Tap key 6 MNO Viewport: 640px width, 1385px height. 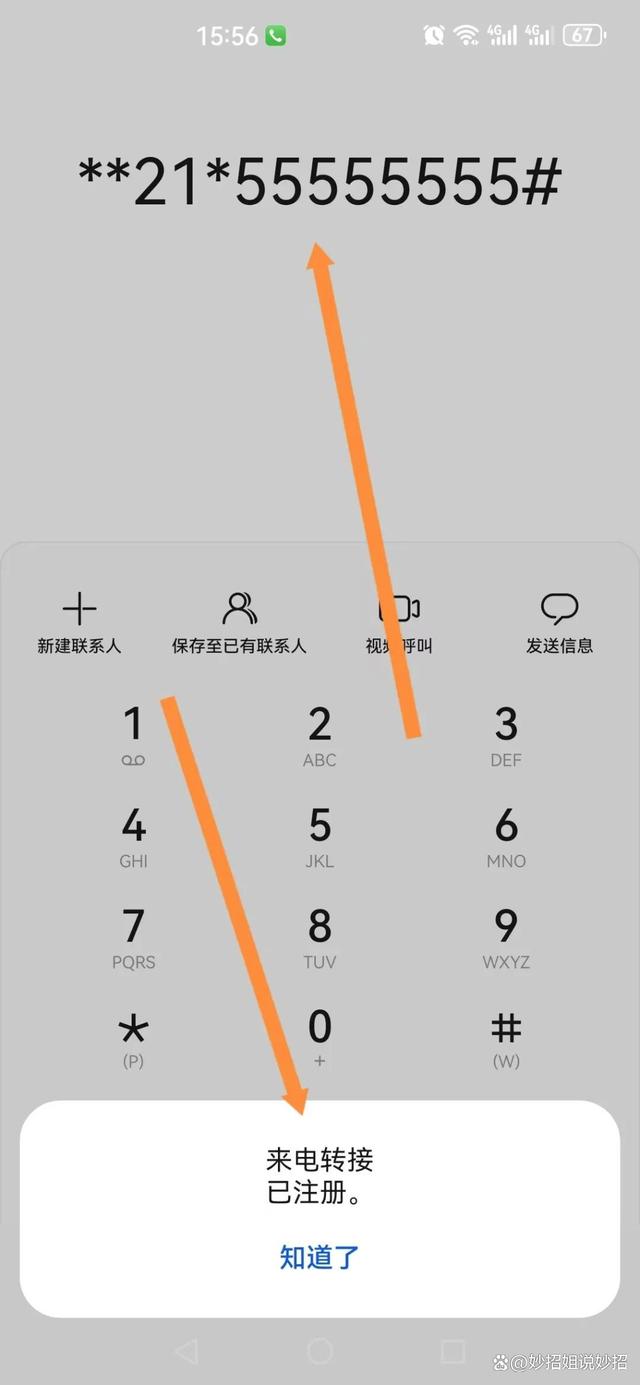[x=506, y=836]
